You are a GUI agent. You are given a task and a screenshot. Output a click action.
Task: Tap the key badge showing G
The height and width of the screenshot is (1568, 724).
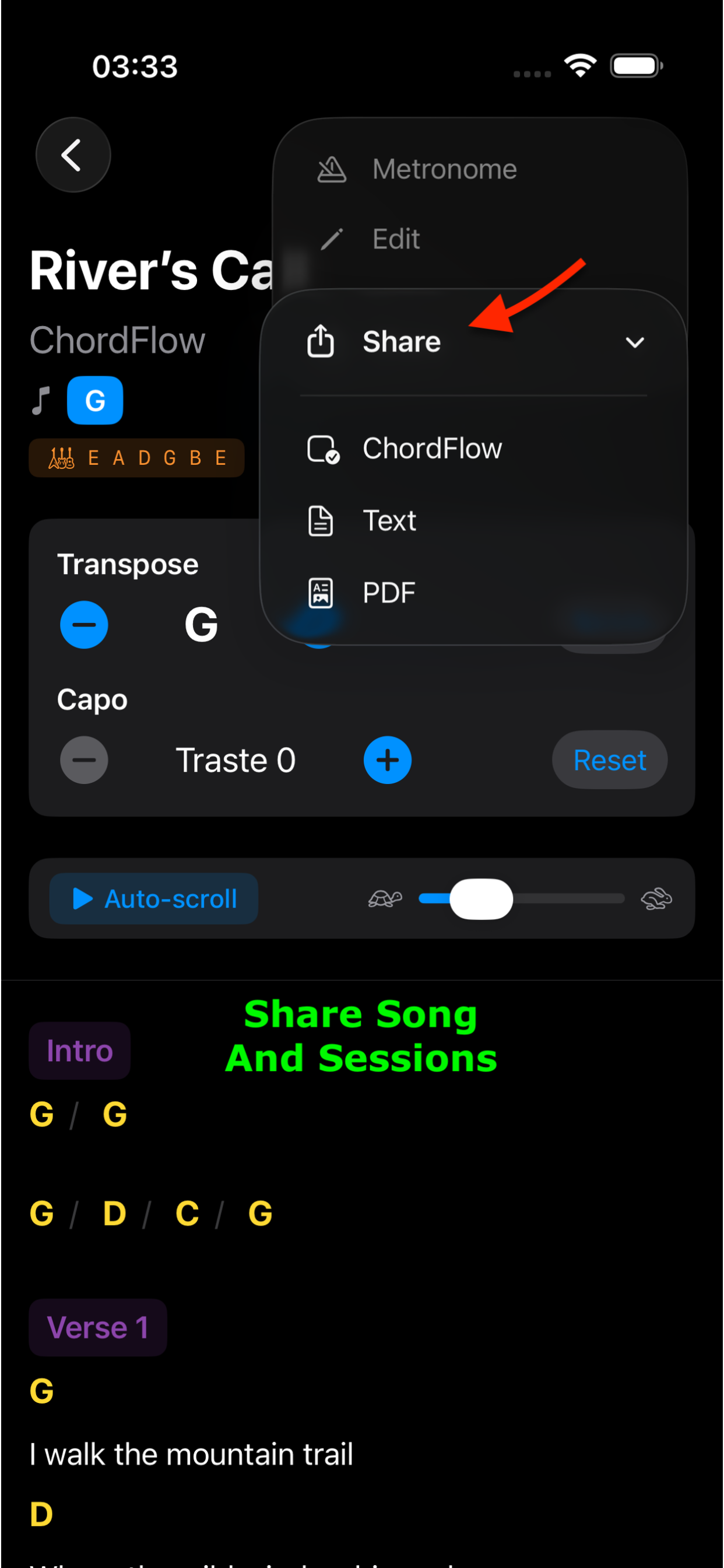click(x=95, y=400)
